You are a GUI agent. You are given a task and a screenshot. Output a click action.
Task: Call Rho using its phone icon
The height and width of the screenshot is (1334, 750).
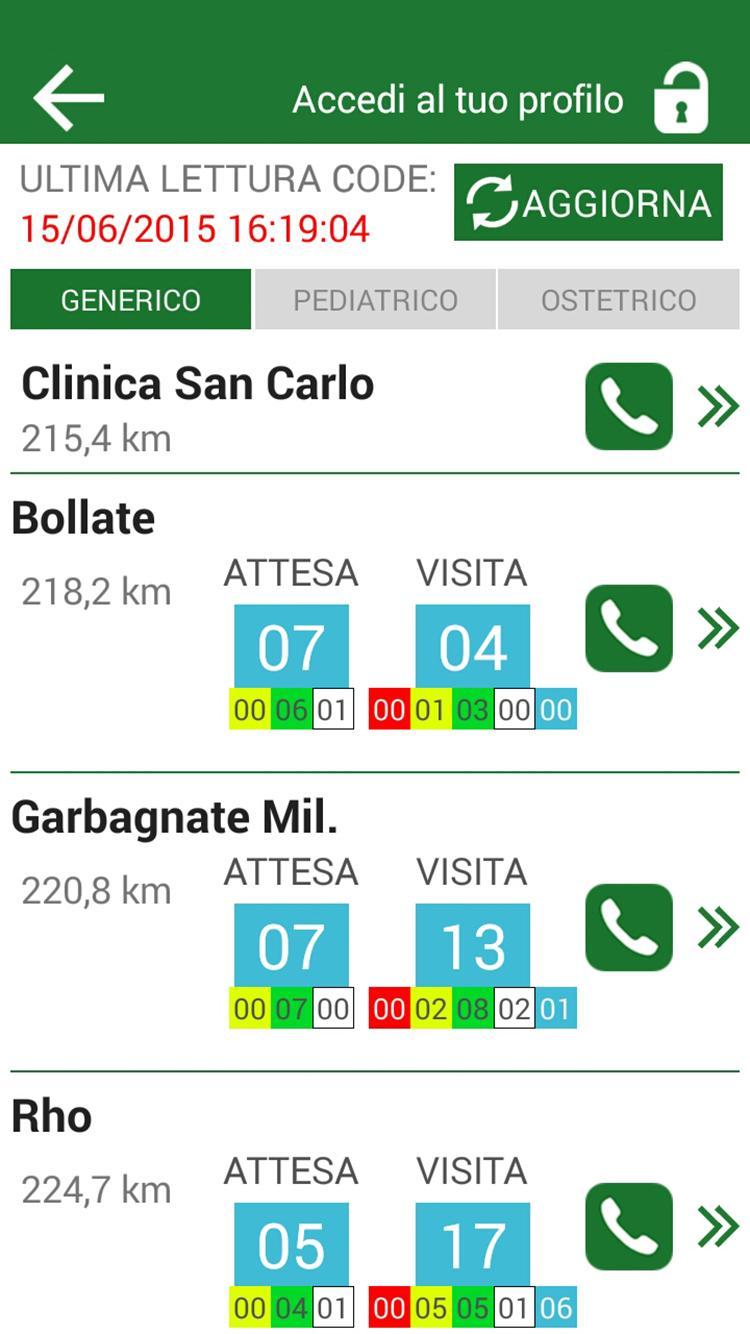click(x=627, y=1228)
